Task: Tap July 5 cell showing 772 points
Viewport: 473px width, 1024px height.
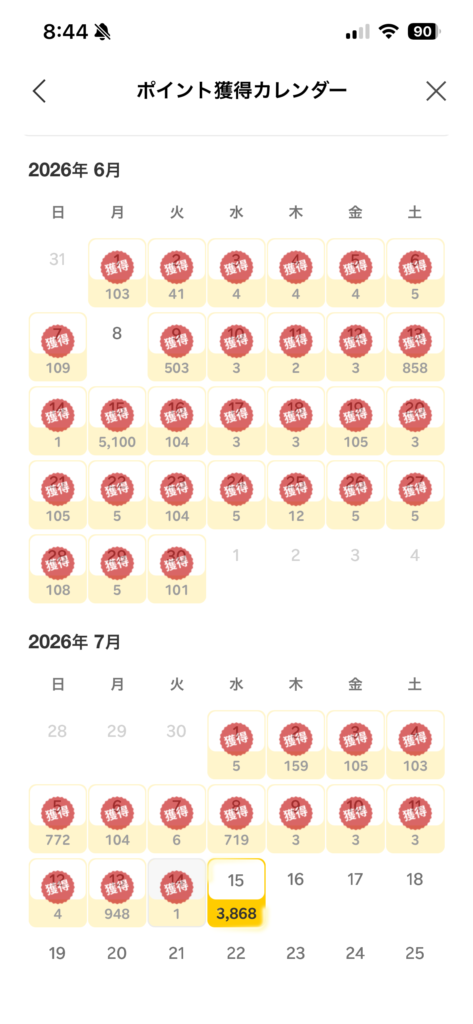Action: (x=57, y=819)
